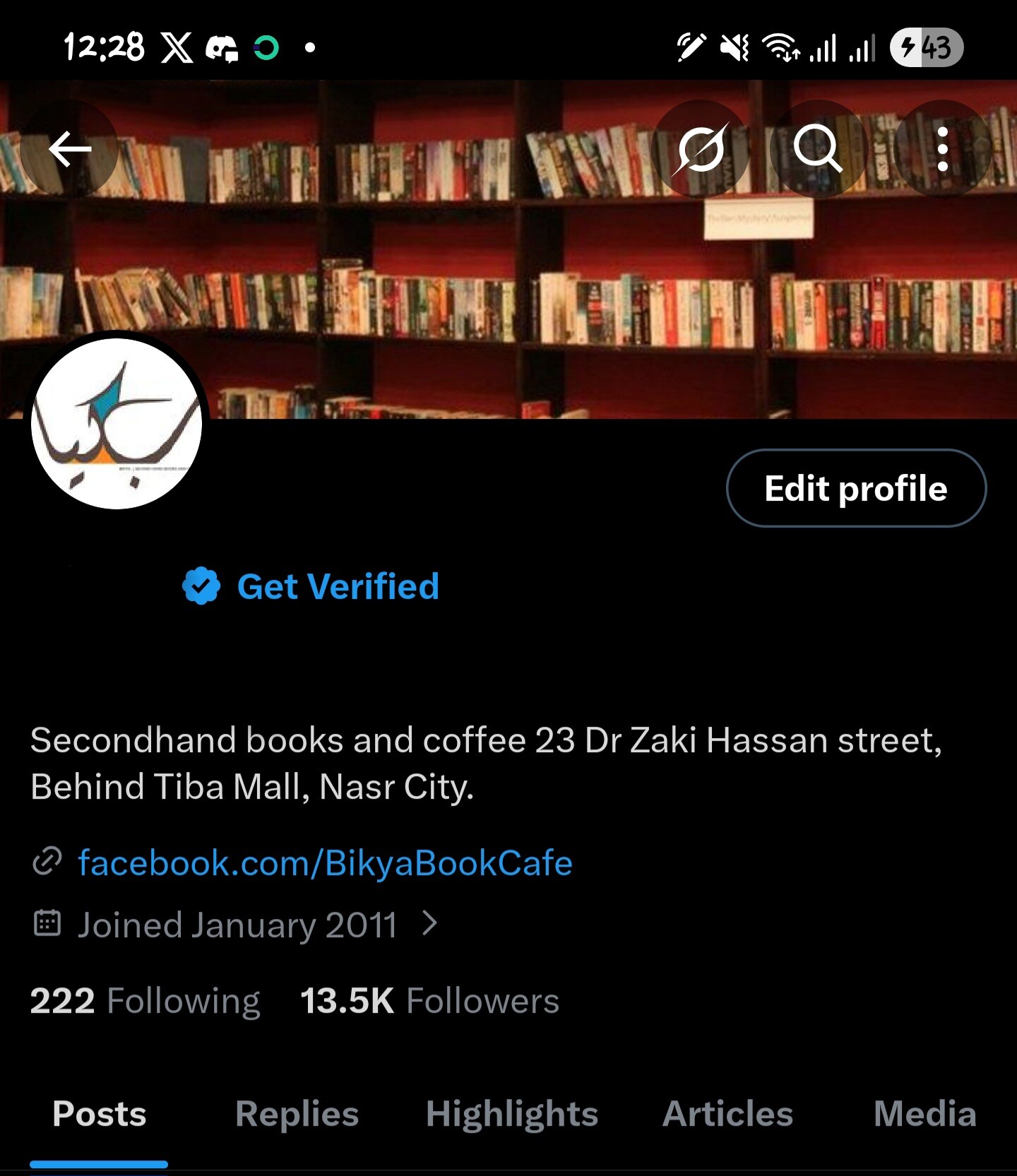Open the Grok icon on profile header
The width and height of the screenshot is (1017, 1176).
coord(701,149)
